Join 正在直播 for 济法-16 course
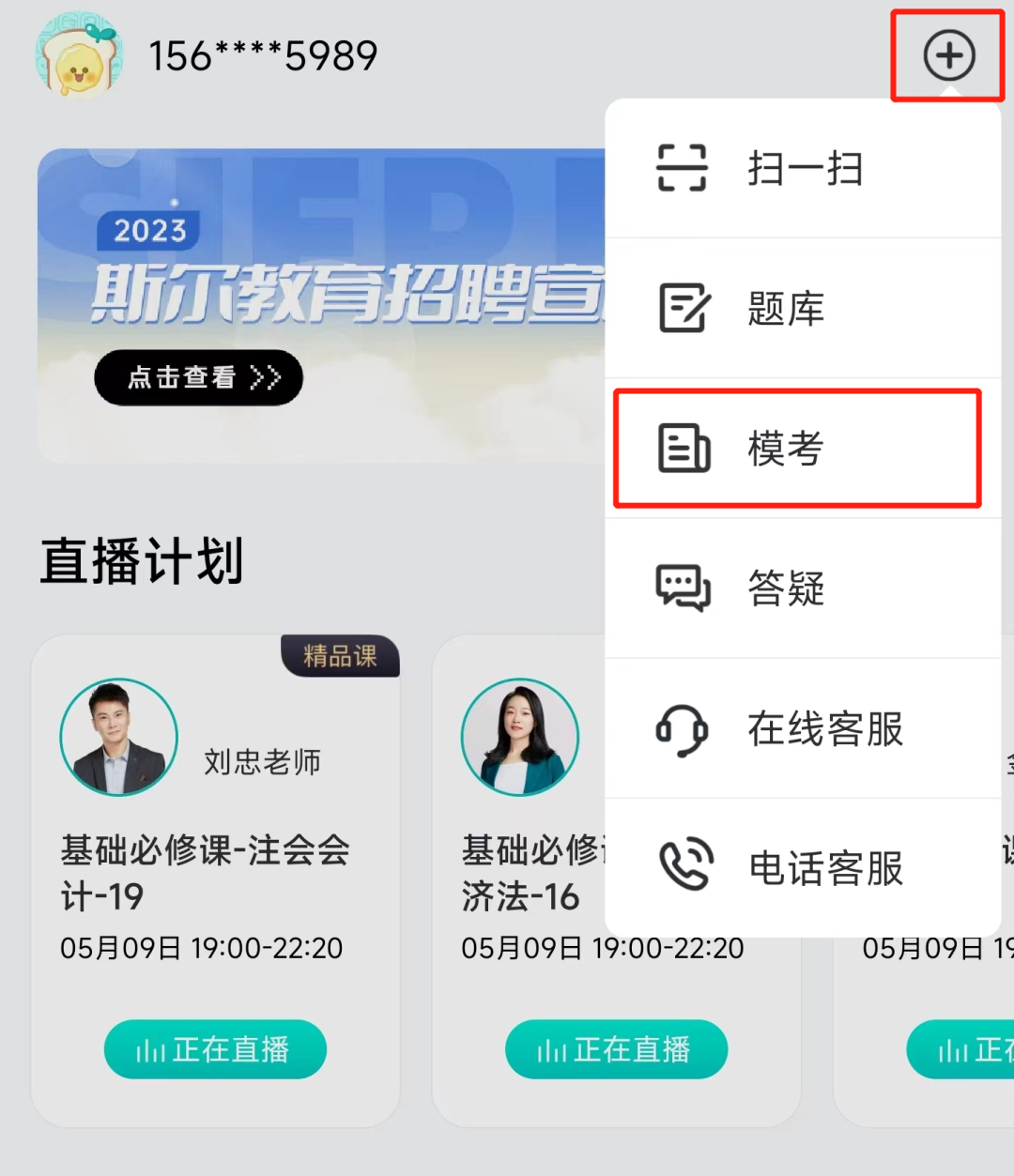The height and width of the screenshot is (1176, 1014). pos(616,1049)
